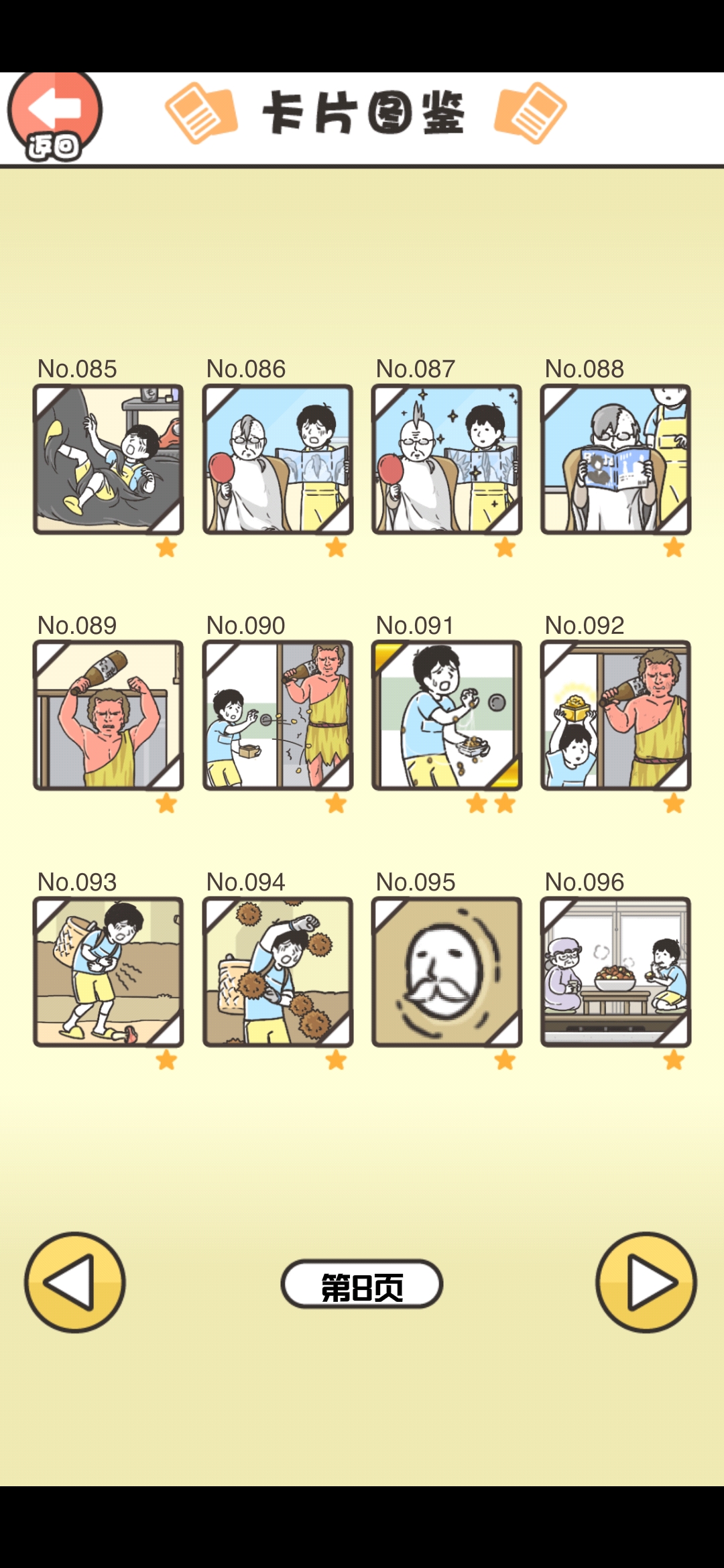
Task: Open the two-star card No.091
Action: [x=446, y=716]
